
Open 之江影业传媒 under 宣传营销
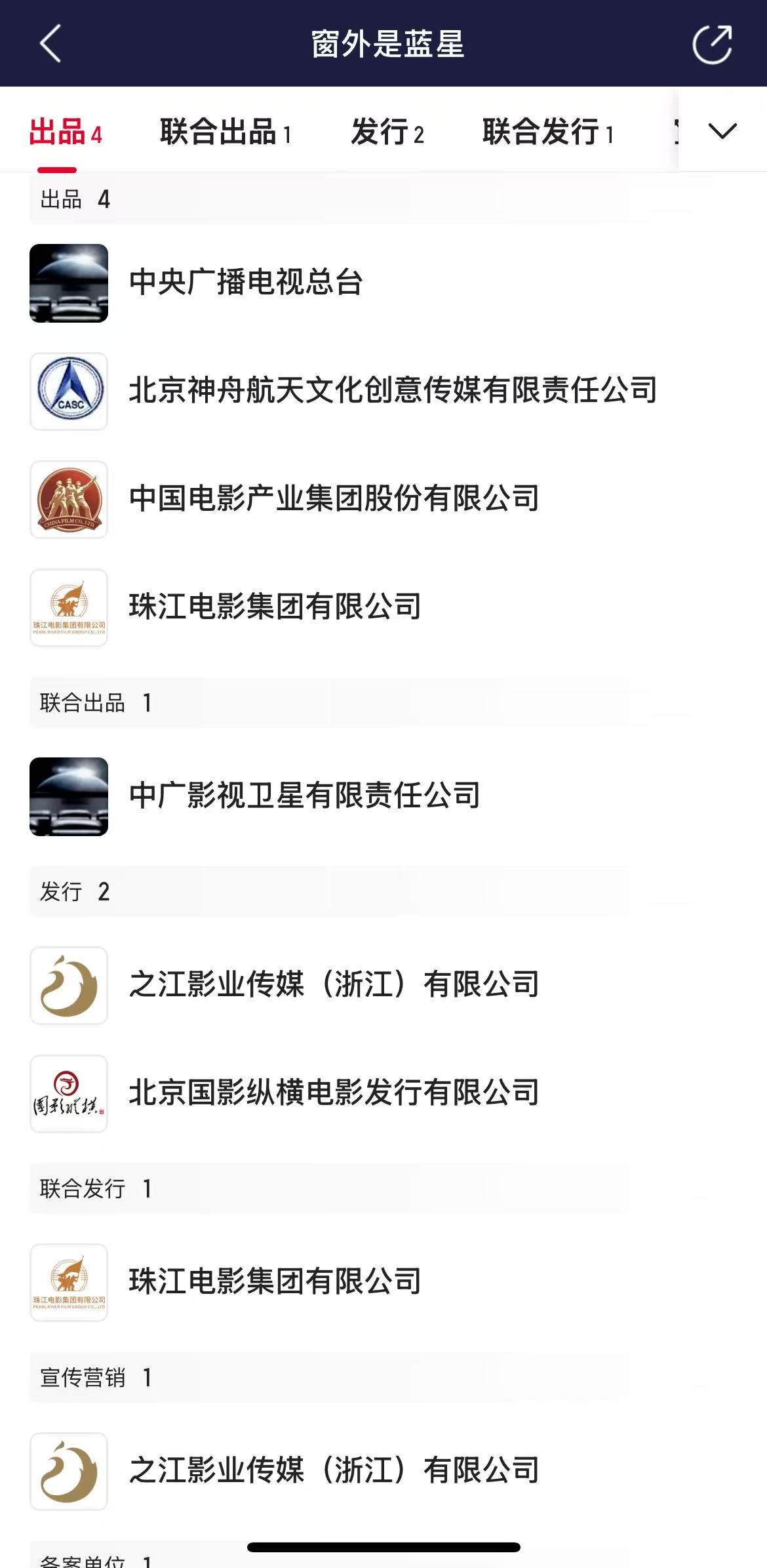[334, 1471]
